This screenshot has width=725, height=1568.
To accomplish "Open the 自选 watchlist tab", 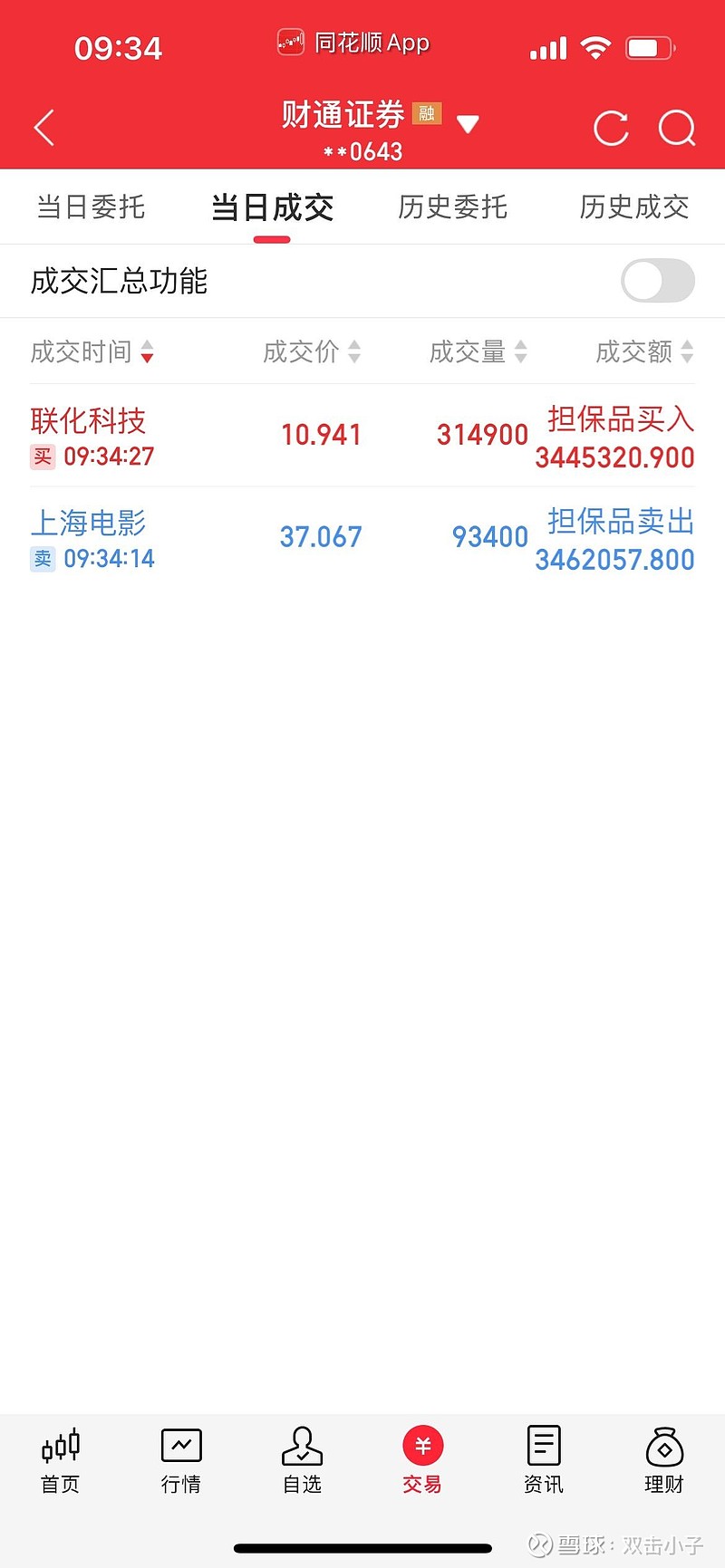I will click(x=302, y=1460).
